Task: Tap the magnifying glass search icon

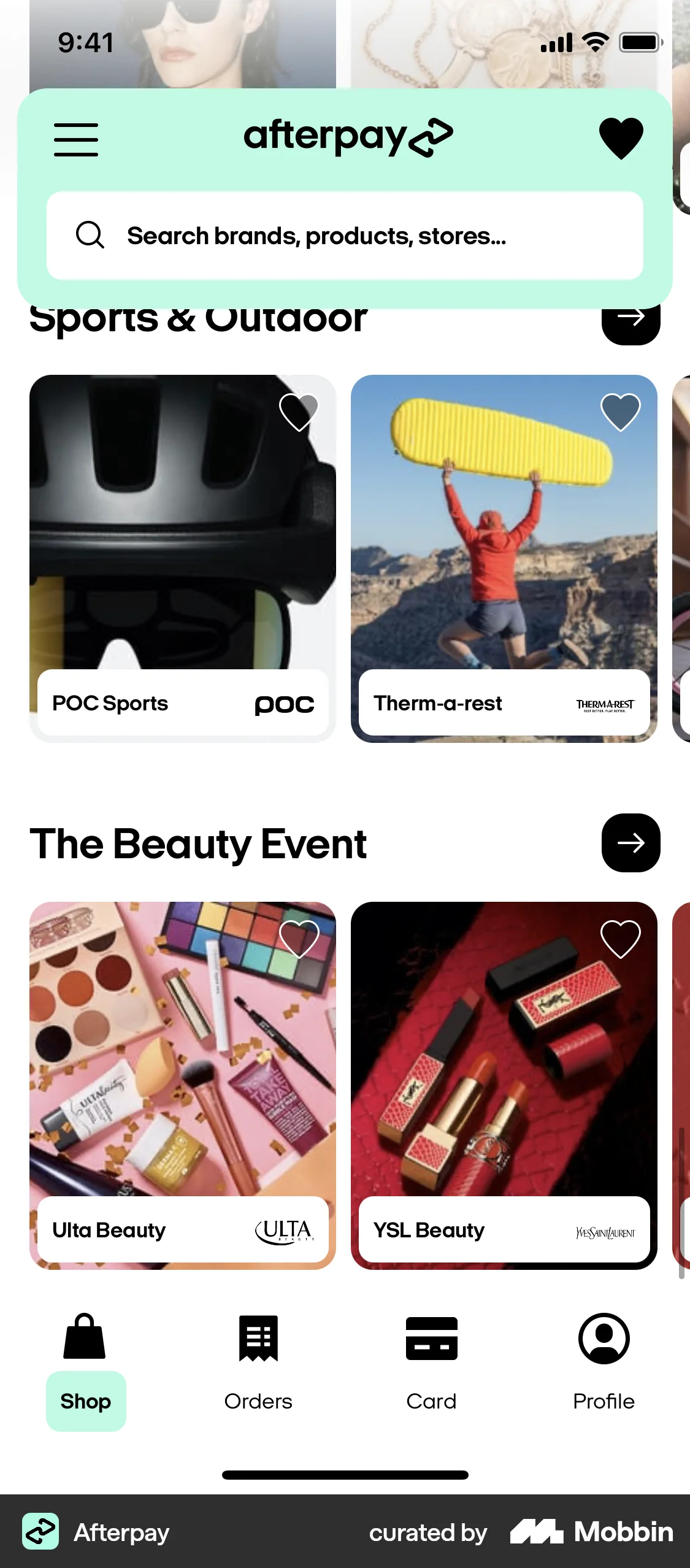Action: tap(90, 236)
